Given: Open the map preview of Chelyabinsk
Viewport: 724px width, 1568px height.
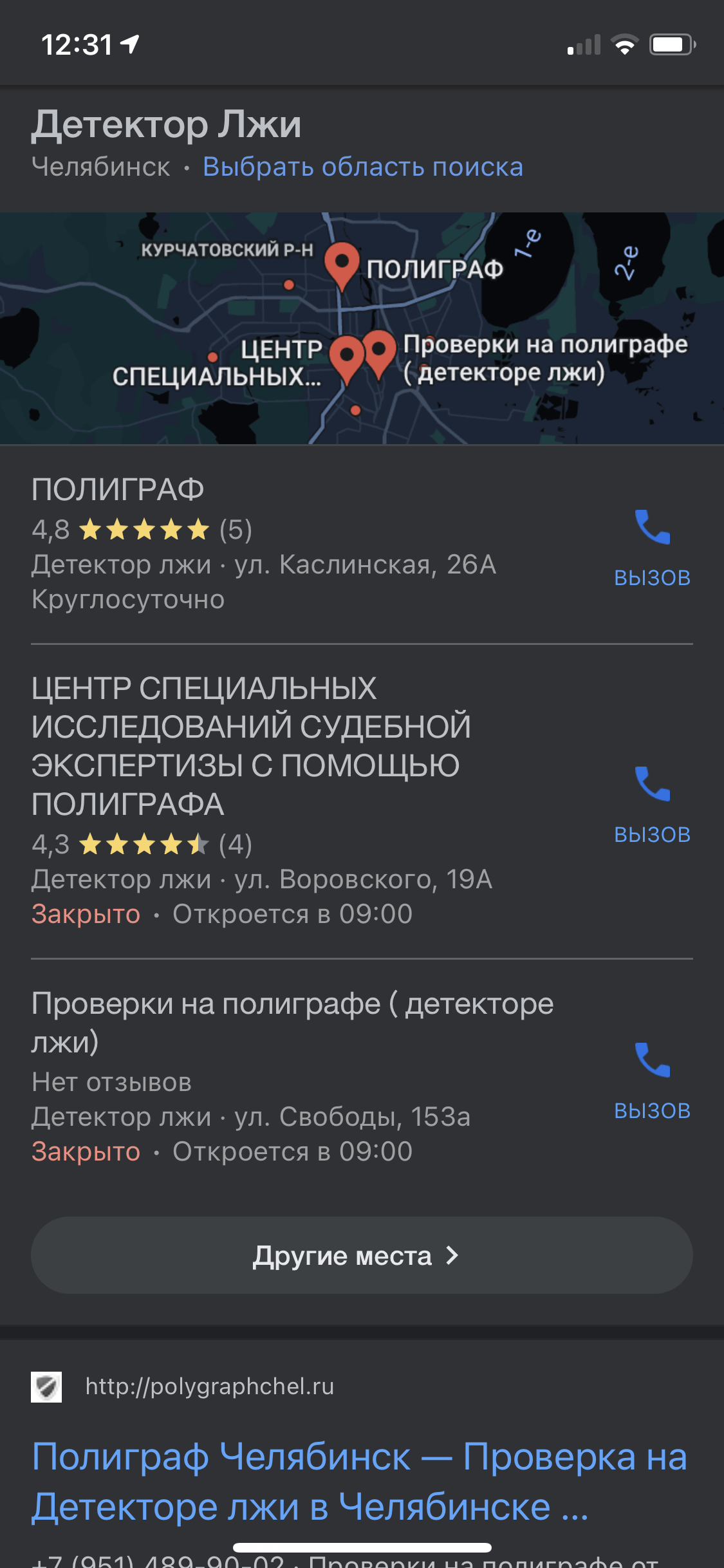Looking at the screenshot, I should (362, 328).
